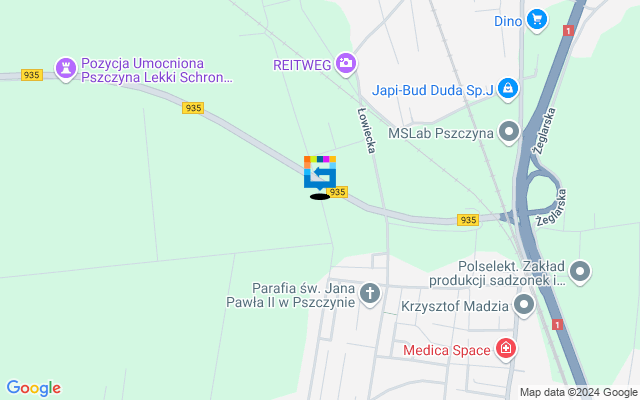Open the Dino store pin
Screen dimensions: 640x400
click(537, 19)
